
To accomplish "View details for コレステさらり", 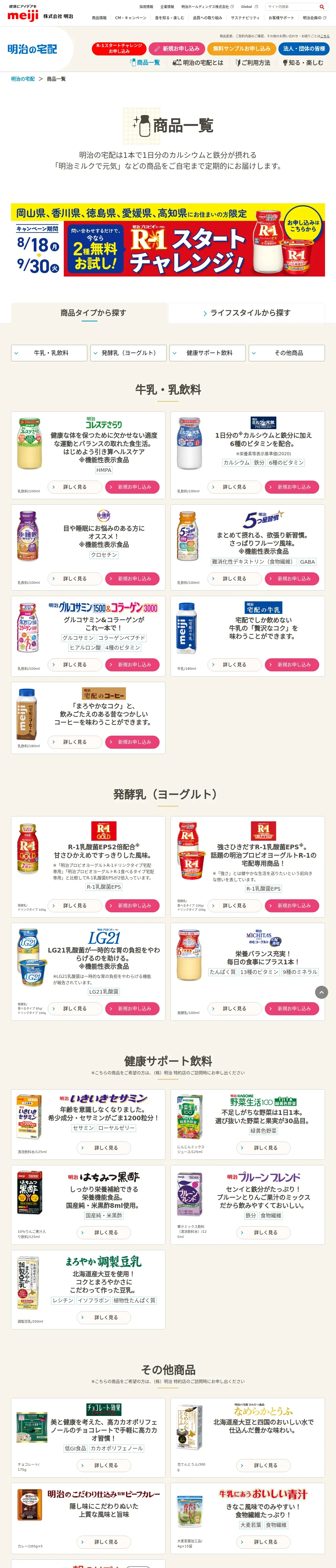I will tap(74, 487).
